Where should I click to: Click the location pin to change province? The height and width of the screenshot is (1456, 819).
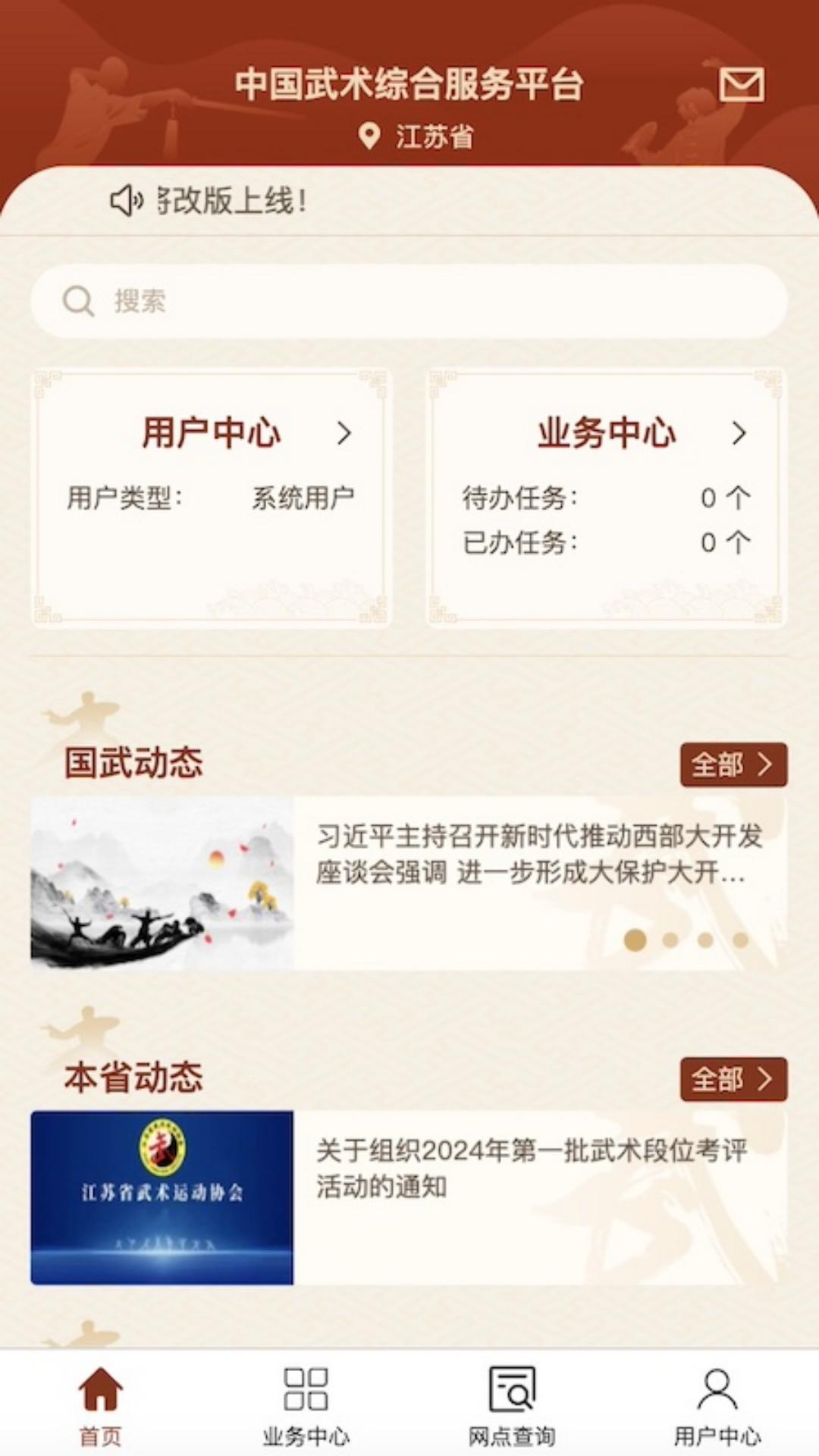pos(369,136)
